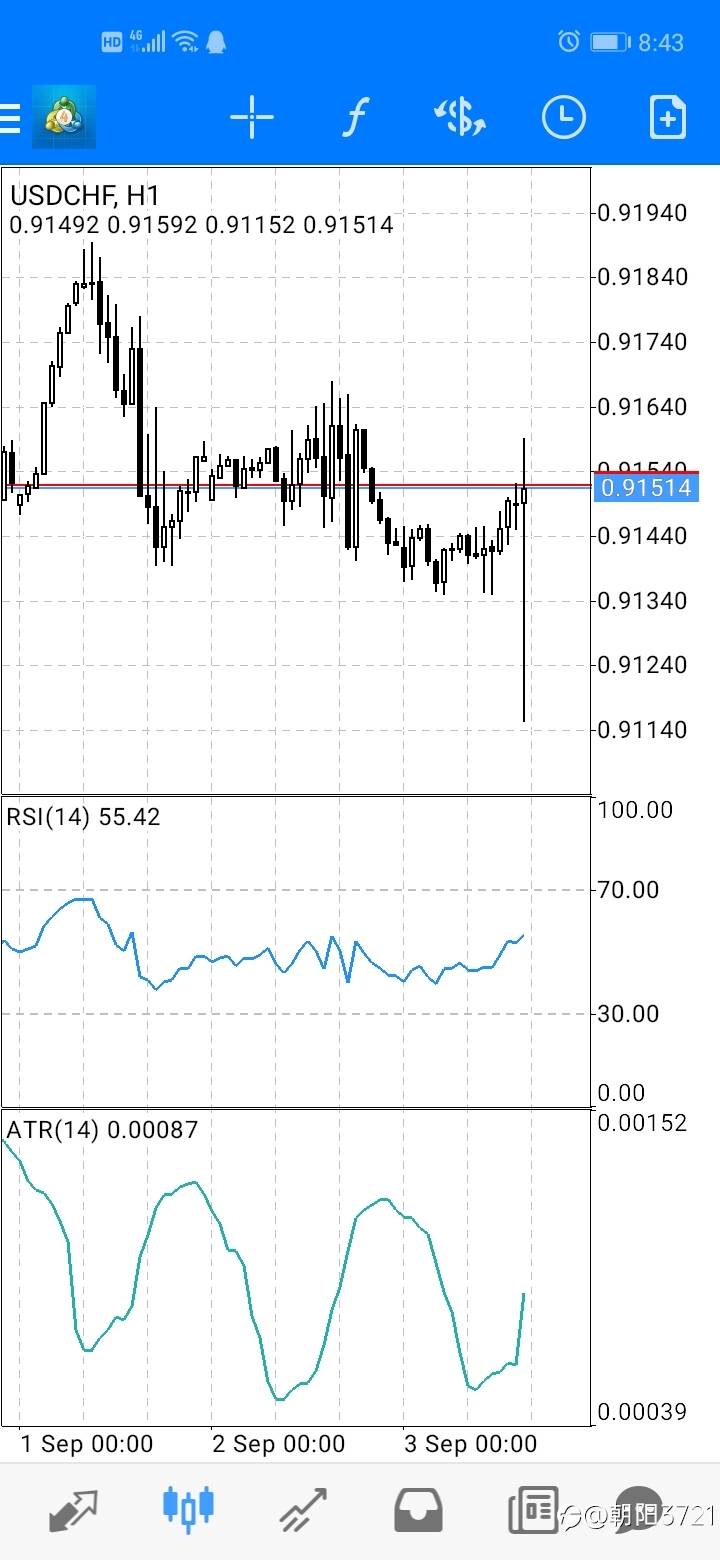Change the currency symbol
Image resolution: width=720 pixels, height=1560 pixels.
459,118
